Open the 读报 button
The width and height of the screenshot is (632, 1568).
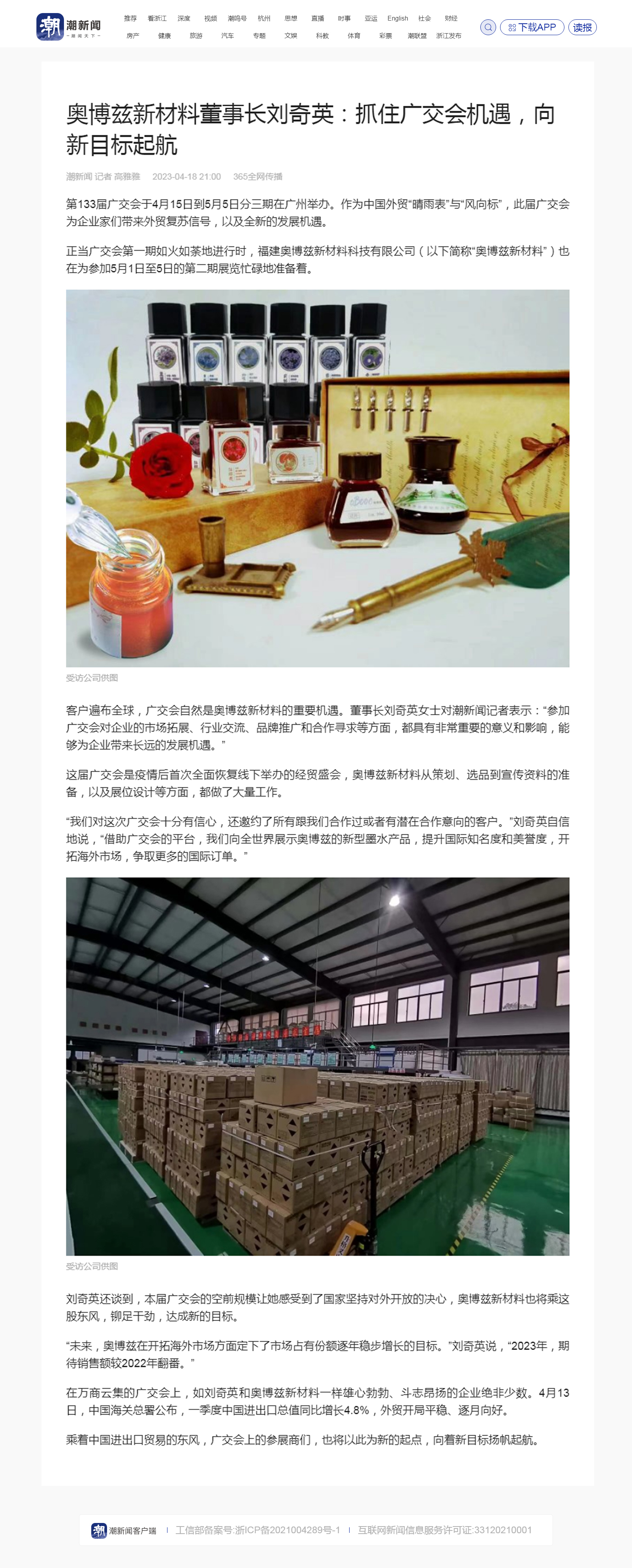tap(582, 27)
